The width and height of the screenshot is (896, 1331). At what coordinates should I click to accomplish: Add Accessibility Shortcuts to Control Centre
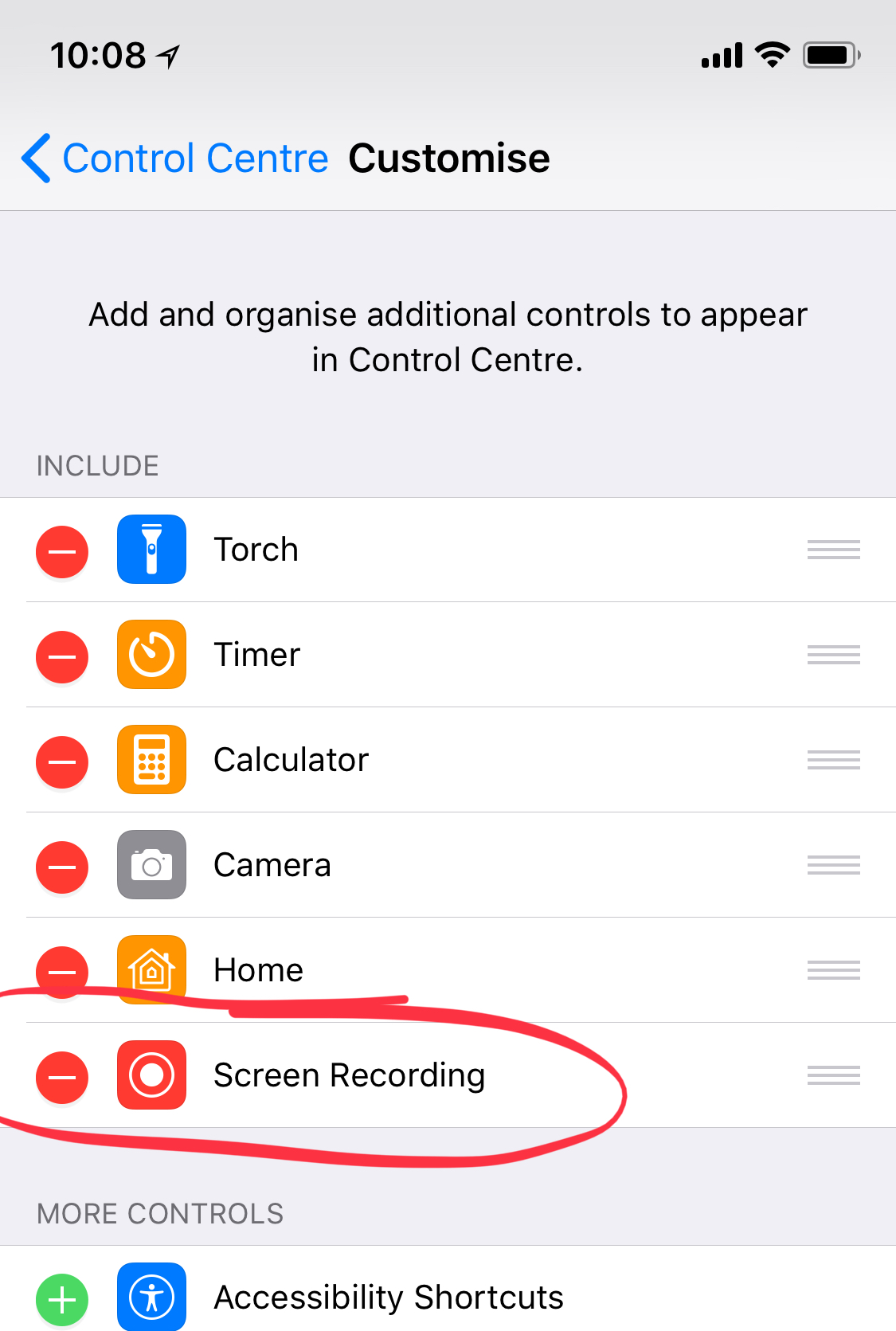pyautogui.click(x=62, y=1299)
